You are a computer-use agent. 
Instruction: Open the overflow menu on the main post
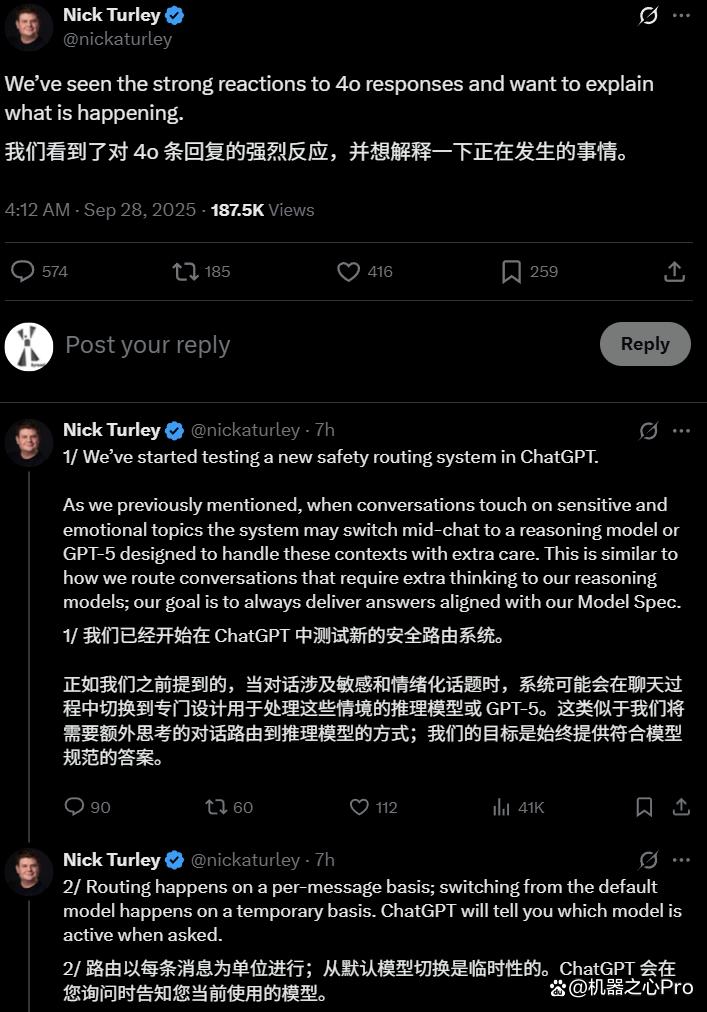681,15
